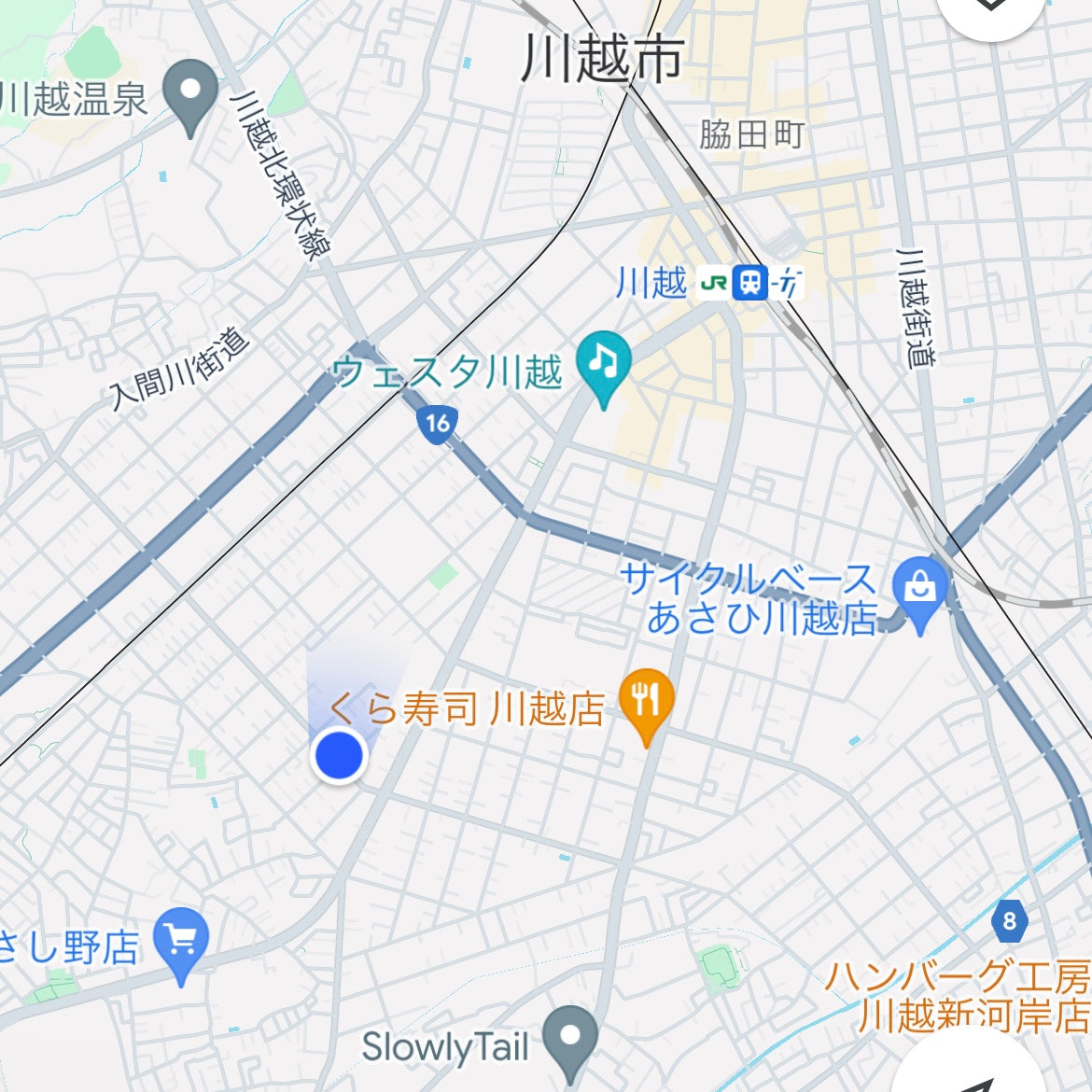
Task: Tap the サイクルベースあさひ川越店 shopping pin
Action: (x=920, y=589)
